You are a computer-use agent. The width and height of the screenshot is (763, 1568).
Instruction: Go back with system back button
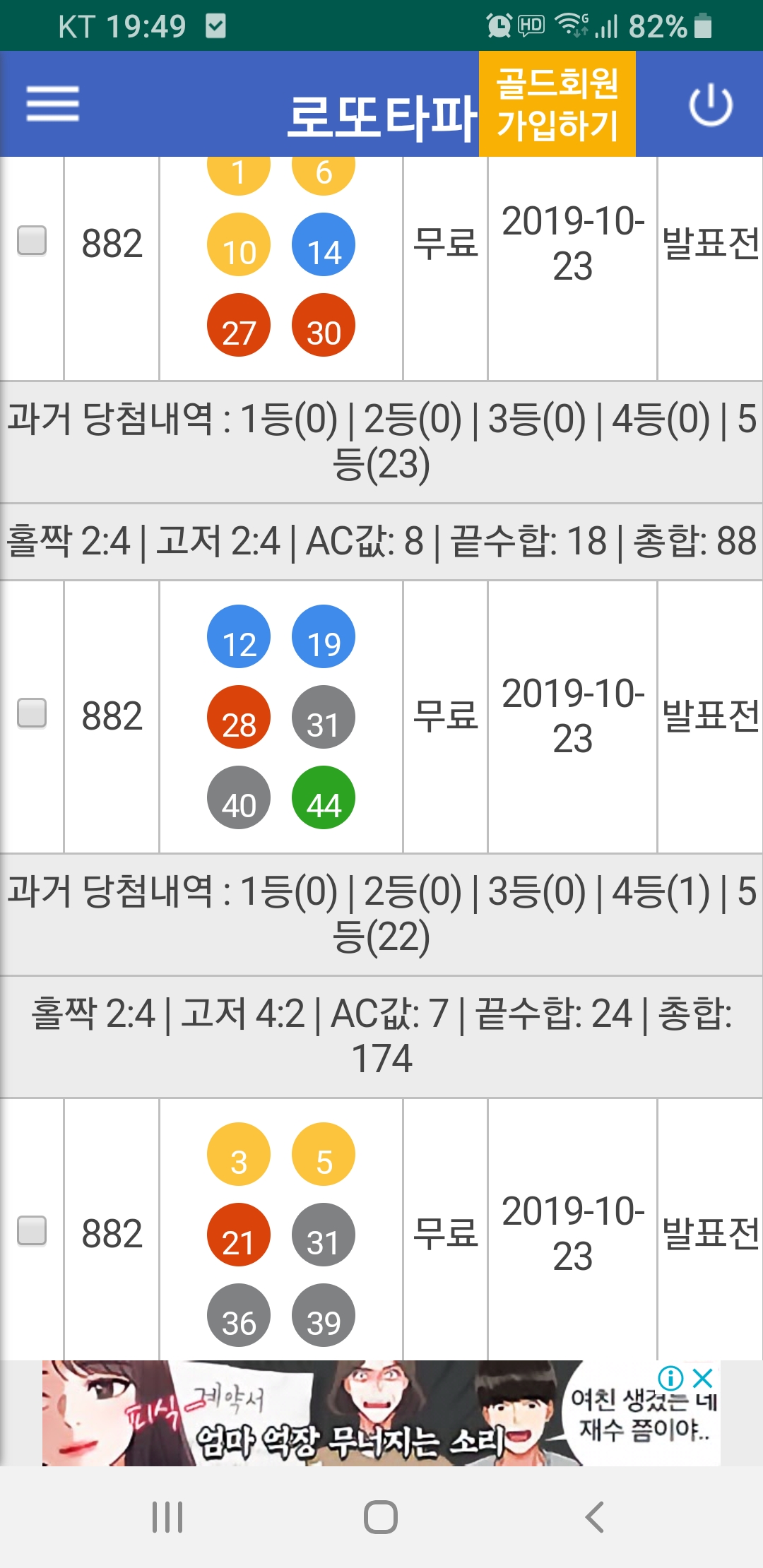(x=595, y=1516)
